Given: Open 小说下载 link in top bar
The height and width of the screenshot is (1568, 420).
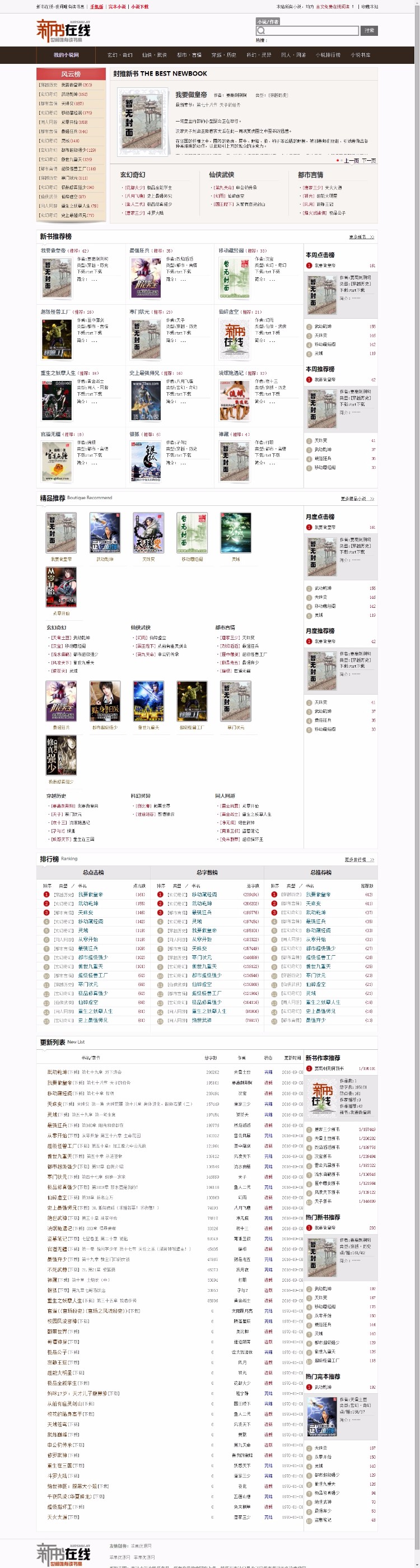Looking at the screenshot, I should click(139, 7).
